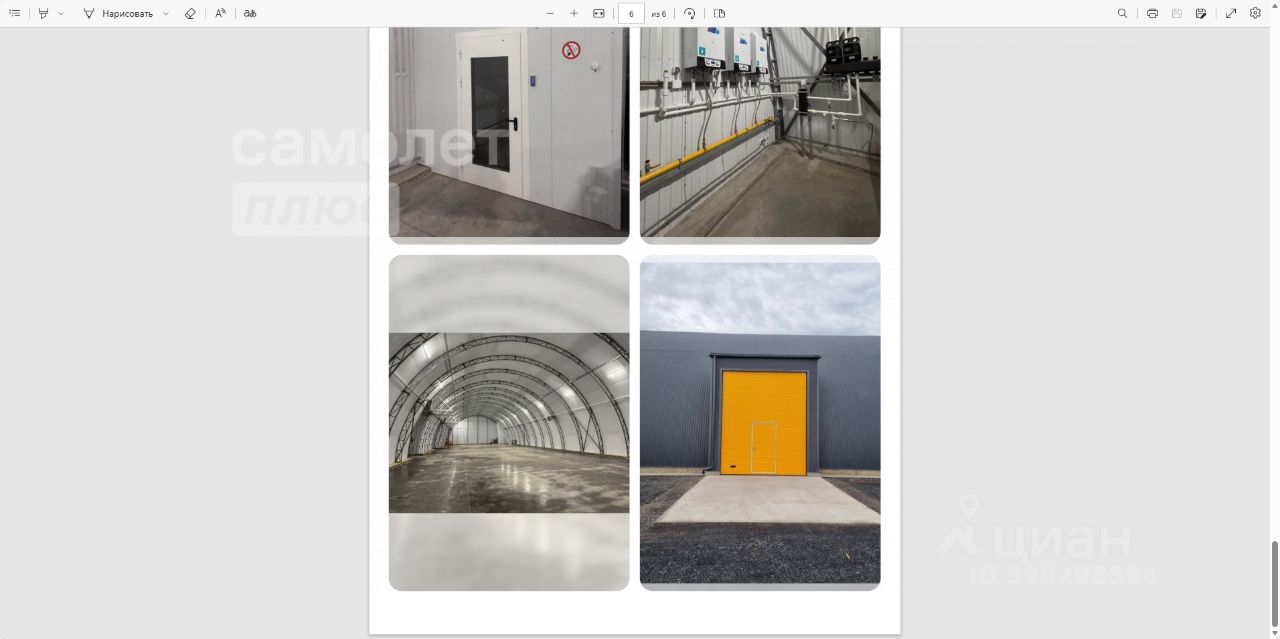Expand the drawing options dropdown
The image size is (1280, 639).
coord(166,13)
